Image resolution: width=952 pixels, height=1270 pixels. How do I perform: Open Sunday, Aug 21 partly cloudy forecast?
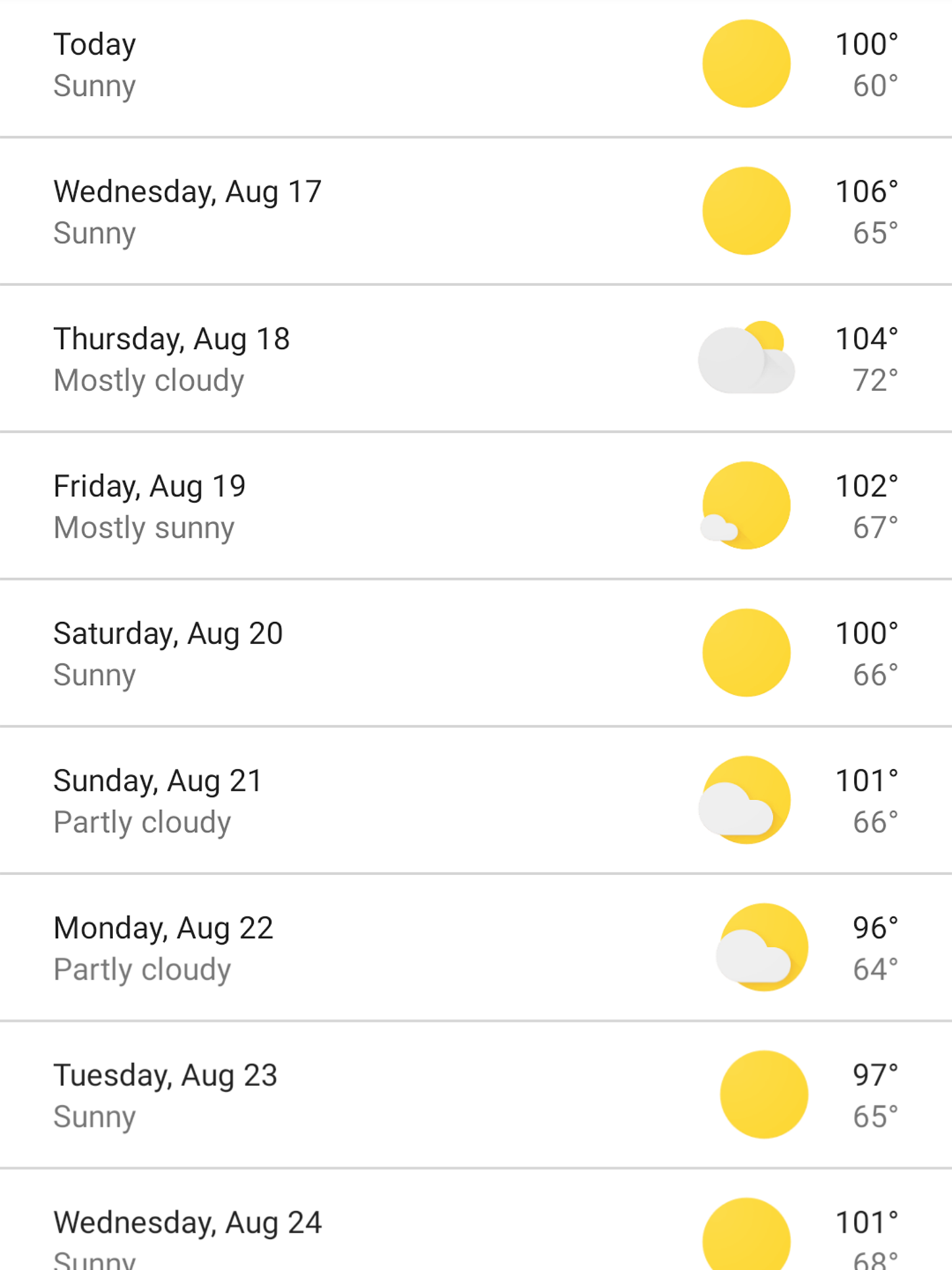[x=476, y=800]
